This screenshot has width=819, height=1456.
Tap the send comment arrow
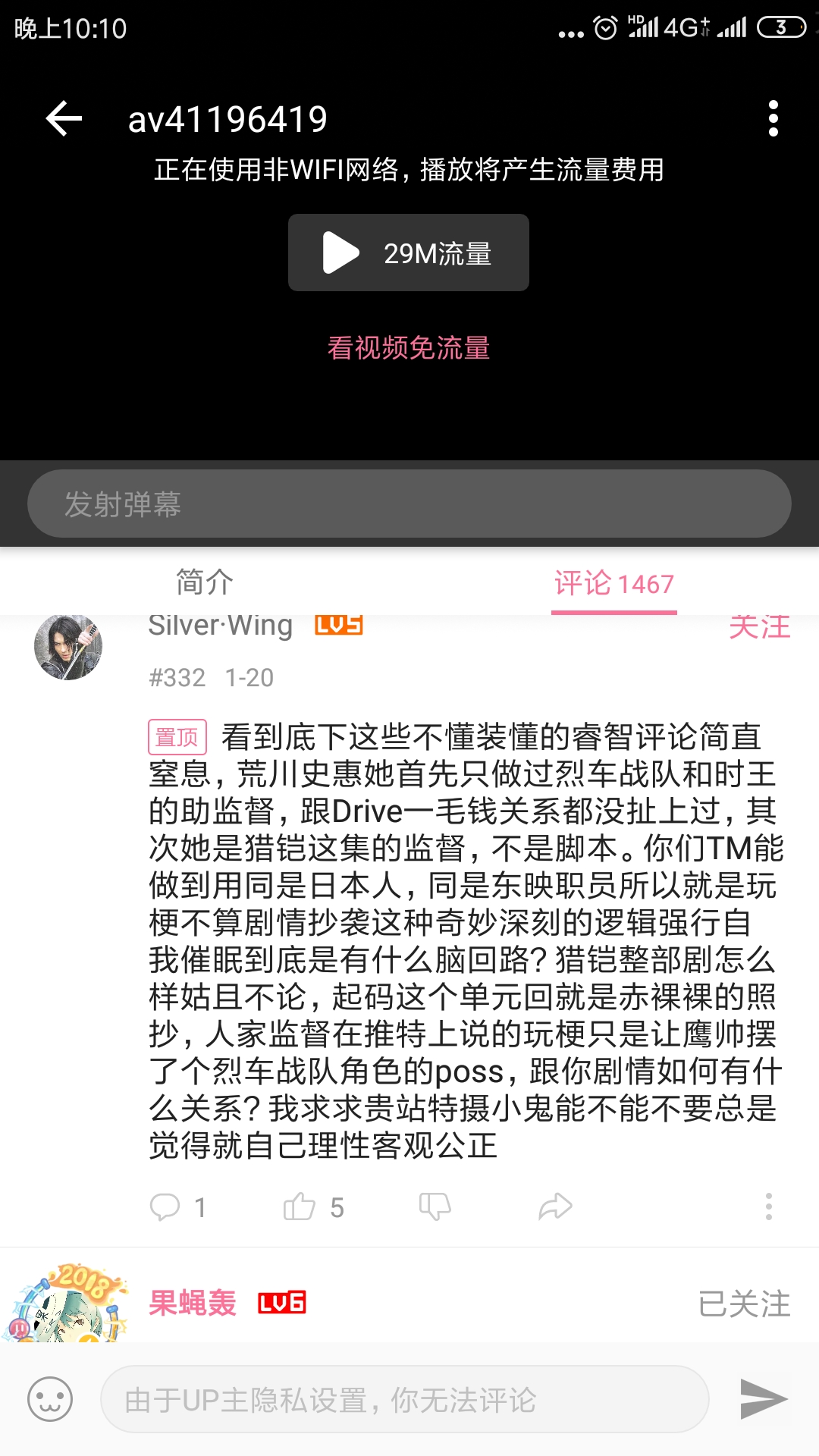point(764,1399)
